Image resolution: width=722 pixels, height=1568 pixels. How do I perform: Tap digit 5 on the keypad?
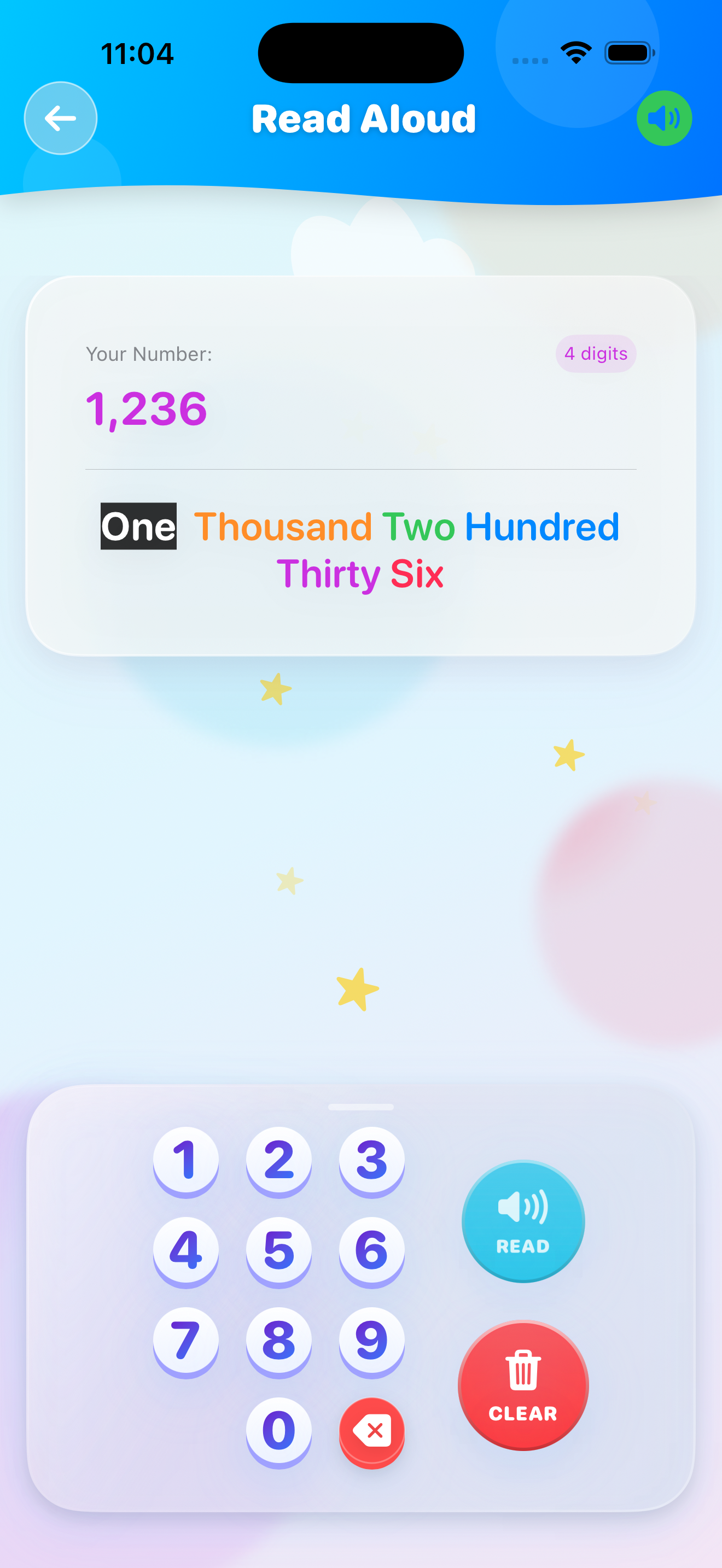click(279, 1250)
